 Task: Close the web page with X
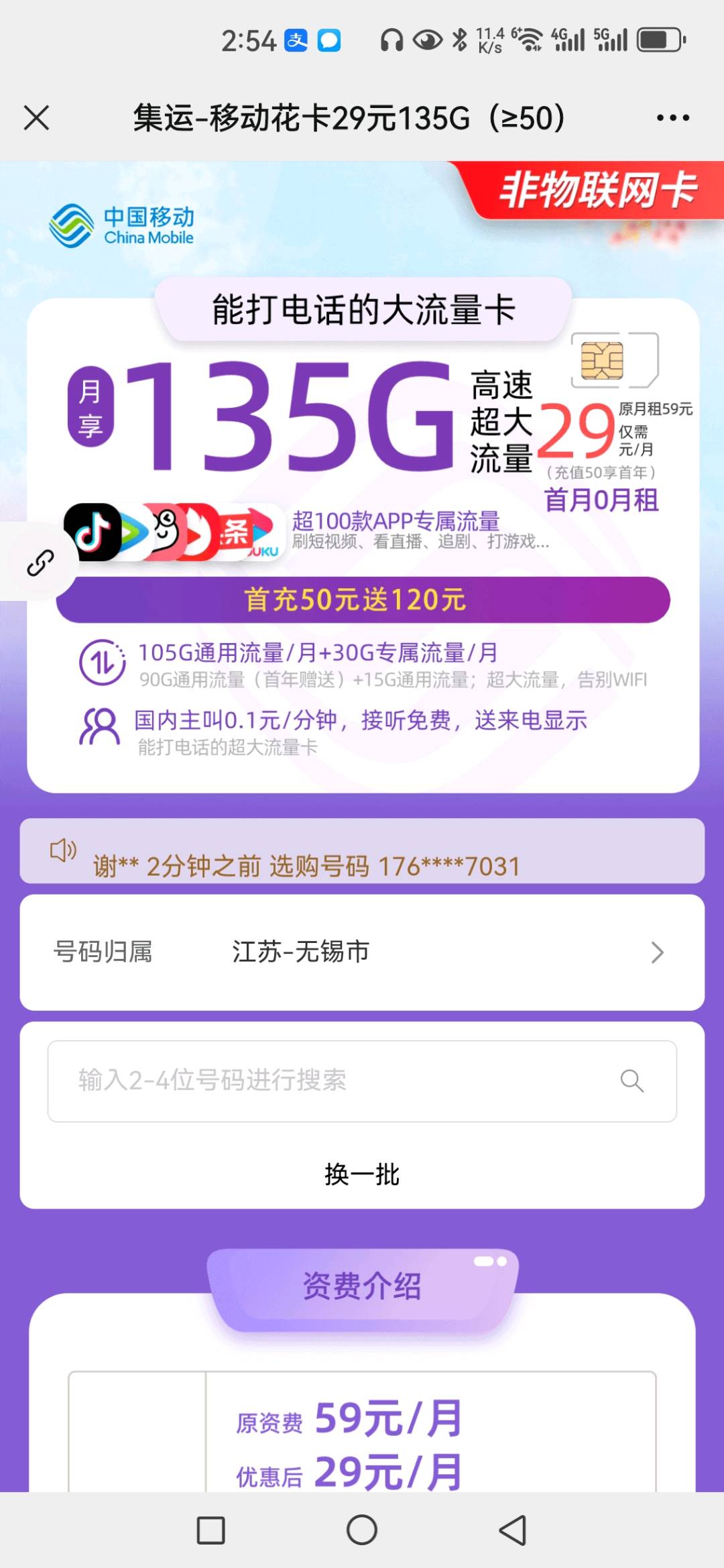pos(36,118)
